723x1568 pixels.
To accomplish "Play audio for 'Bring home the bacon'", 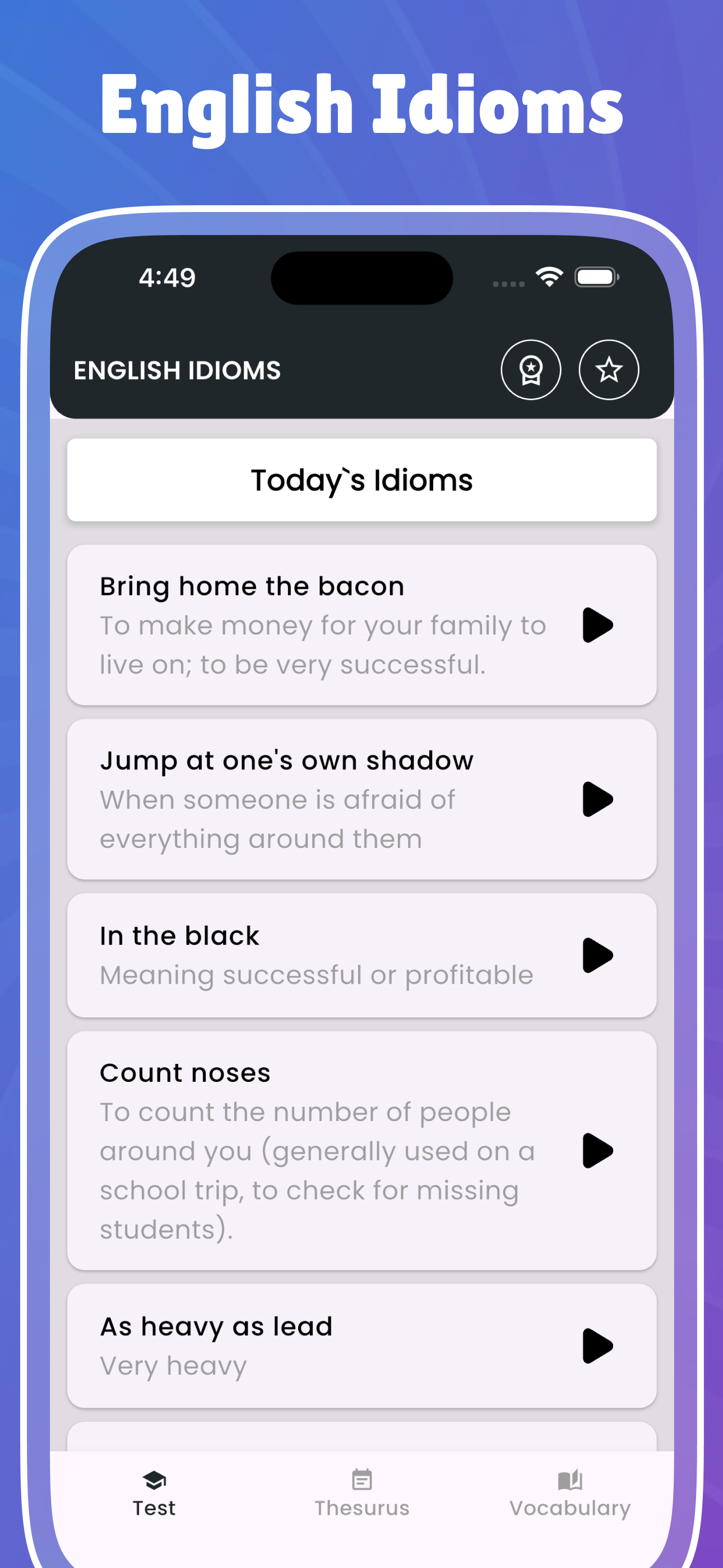I will pos(597,625).
